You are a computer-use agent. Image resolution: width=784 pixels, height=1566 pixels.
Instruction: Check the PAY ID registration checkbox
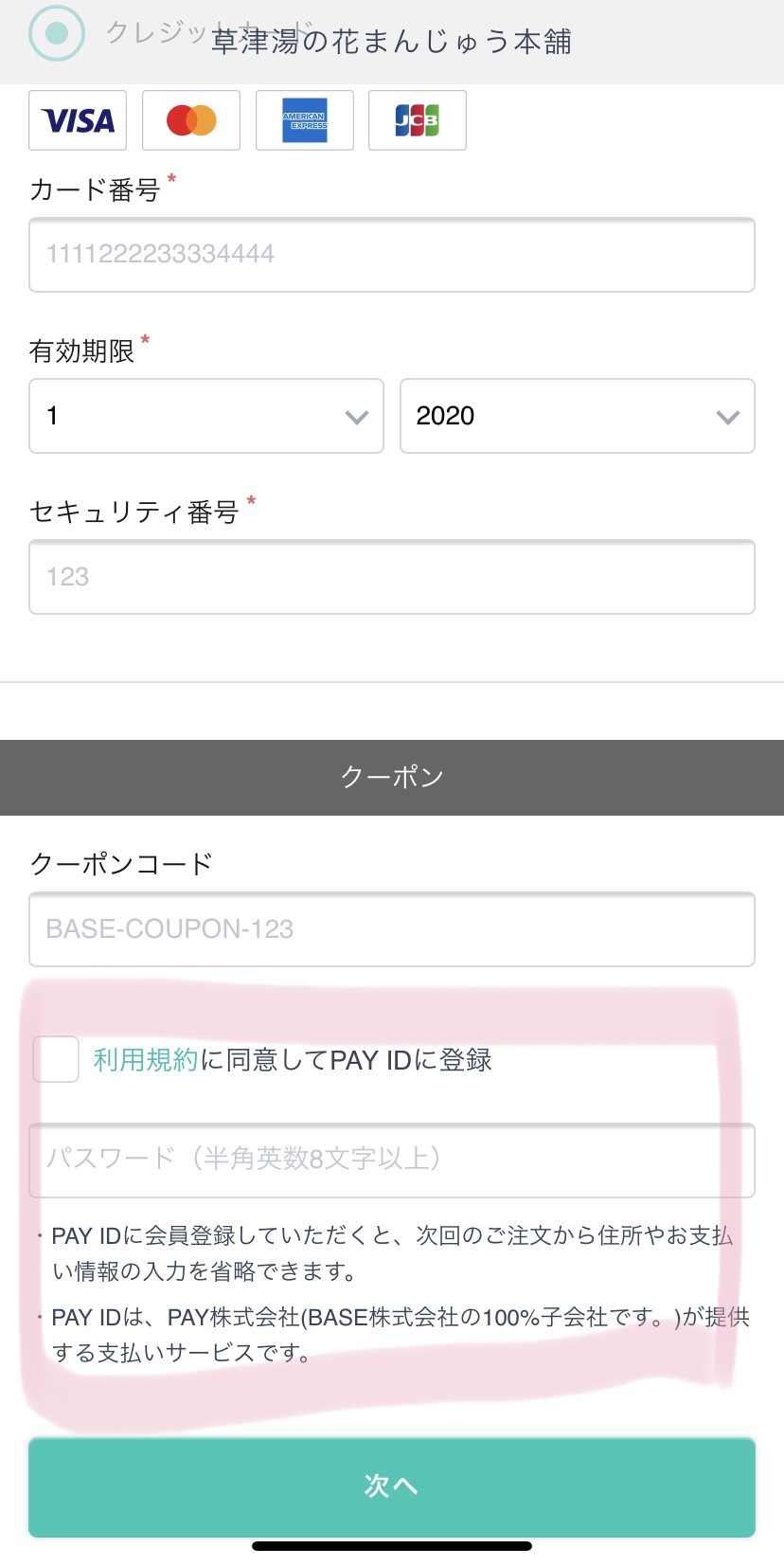(56, 1059)
